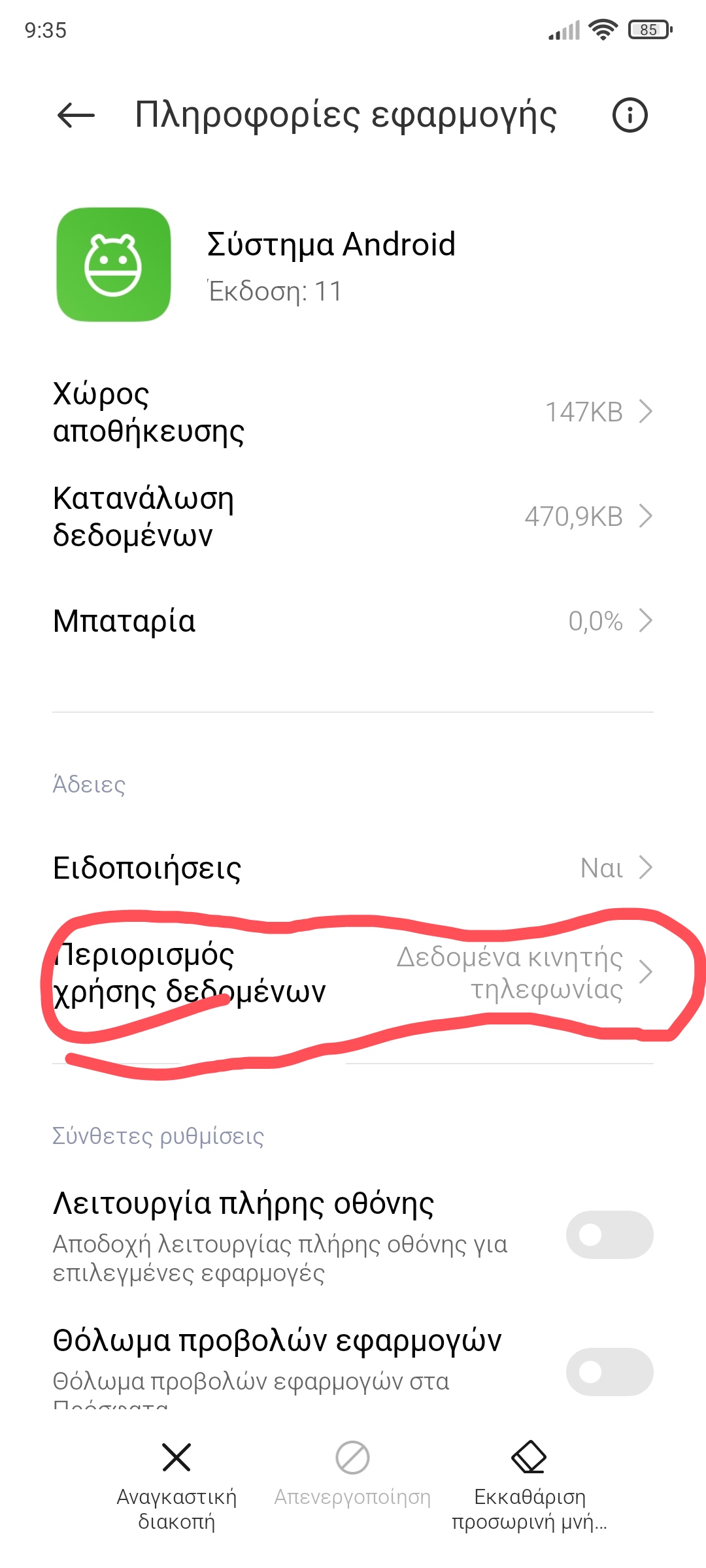Toggle Λειτουργία πλήρης οθόνης switch
The image size is (706, 1568).
pyautogui.click(x=609, y=1235)
